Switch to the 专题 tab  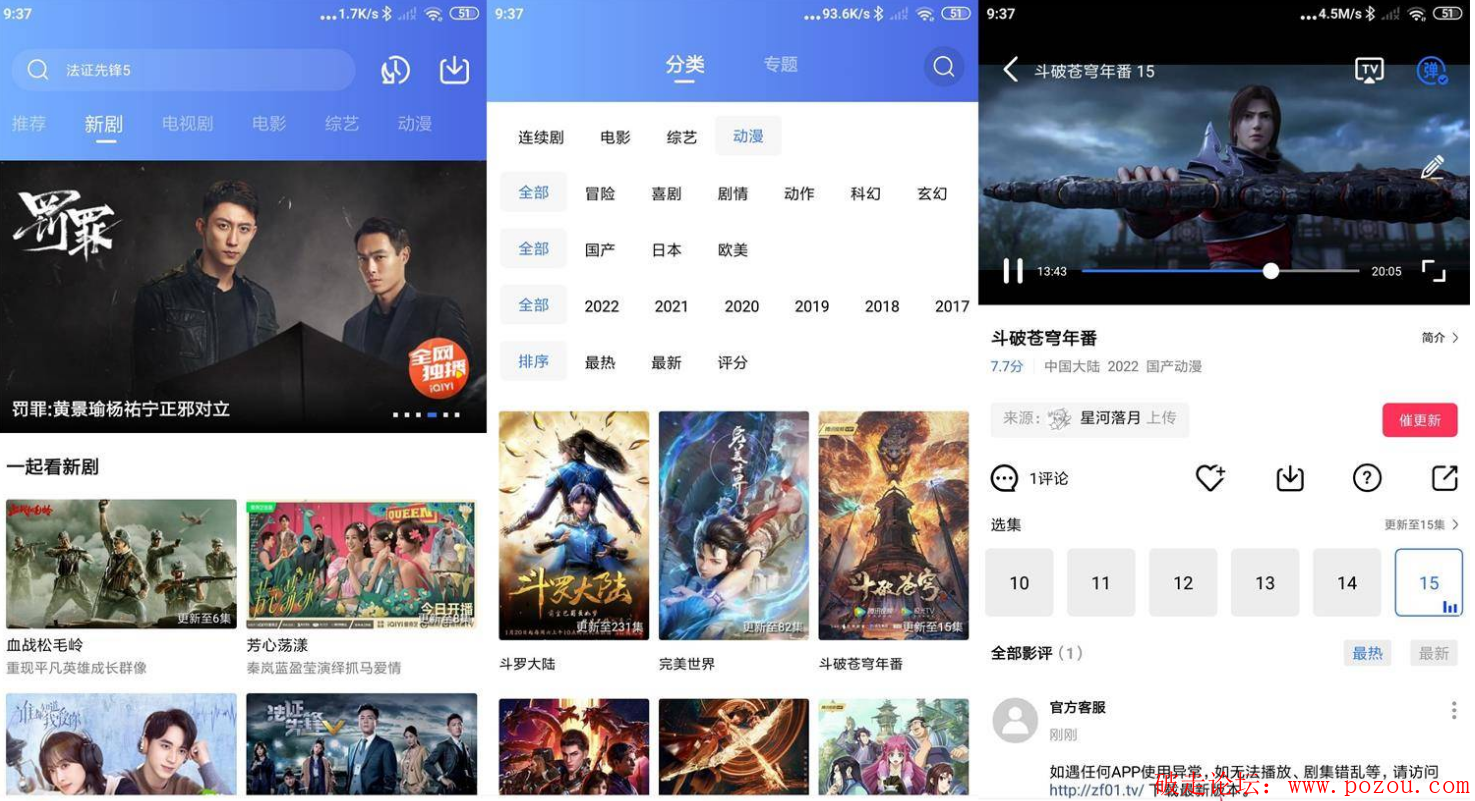click(x=781, y=65)
